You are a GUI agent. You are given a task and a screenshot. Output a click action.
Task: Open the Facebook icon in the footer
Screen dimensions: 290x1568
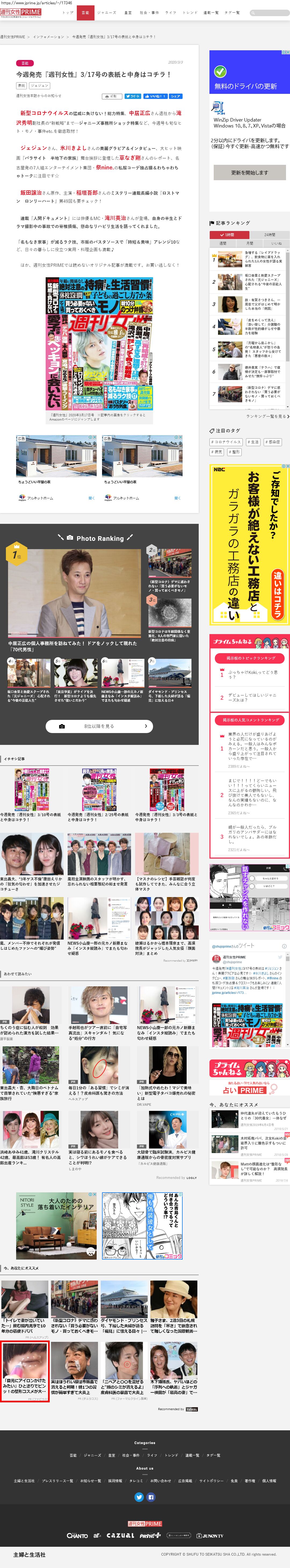151,1497
